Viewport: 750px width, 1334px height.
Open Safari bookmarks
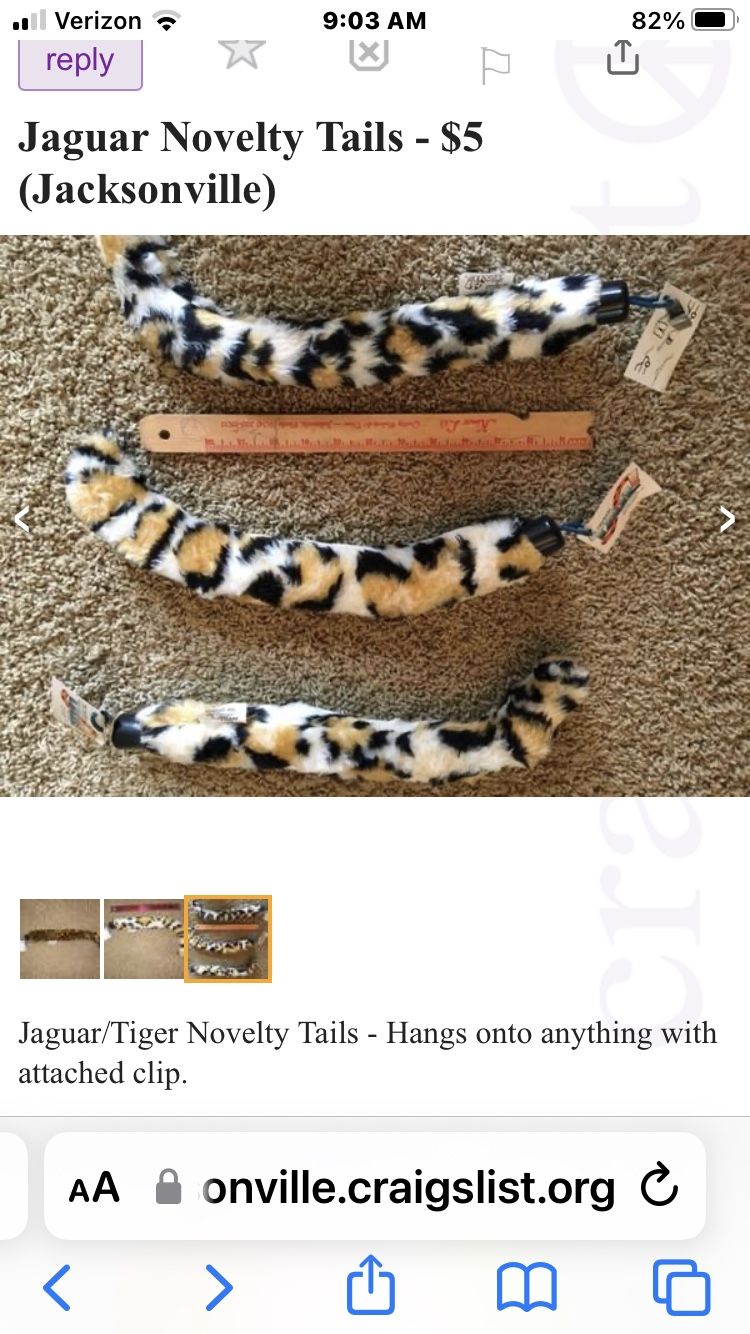527,1287
